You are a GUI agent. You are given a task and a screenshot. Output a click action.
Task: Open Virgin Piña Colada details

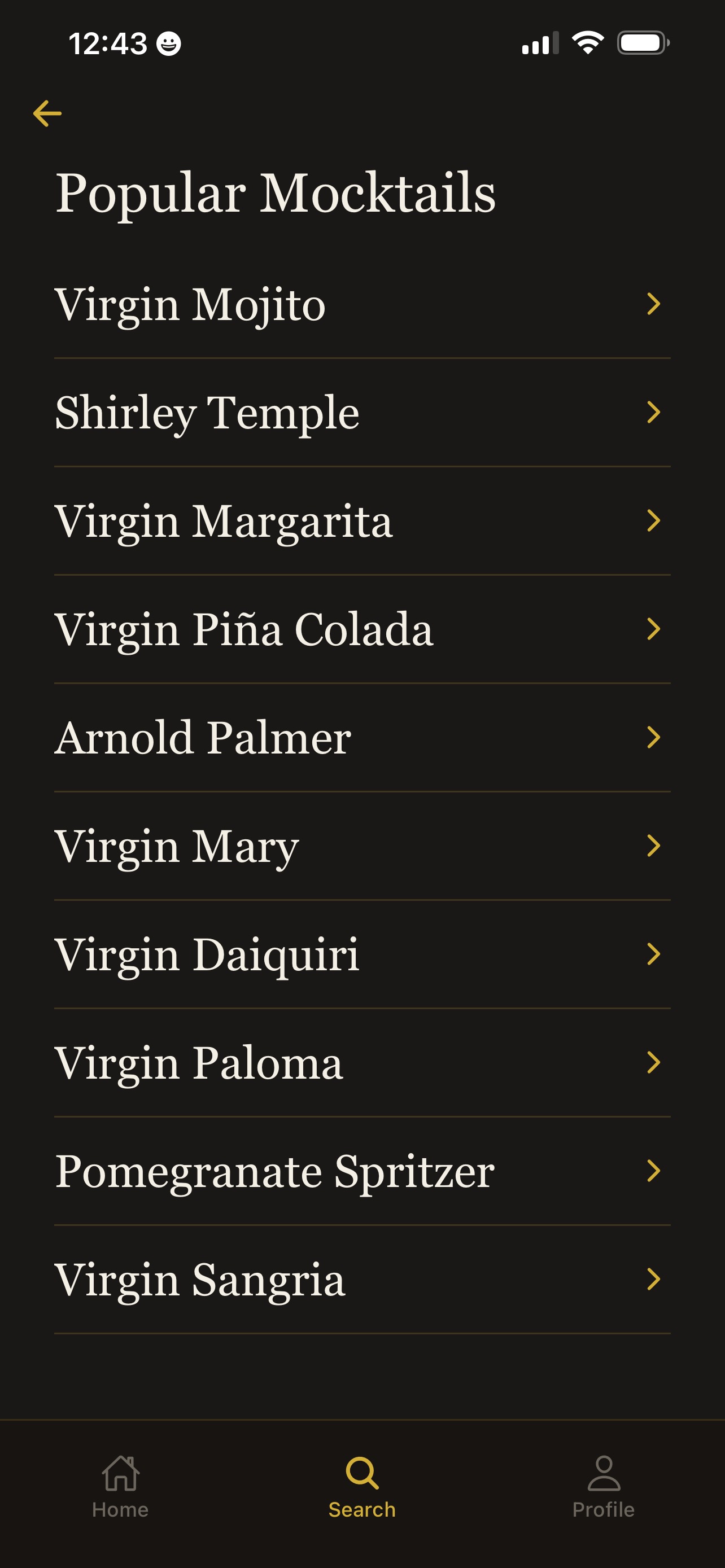362,629
